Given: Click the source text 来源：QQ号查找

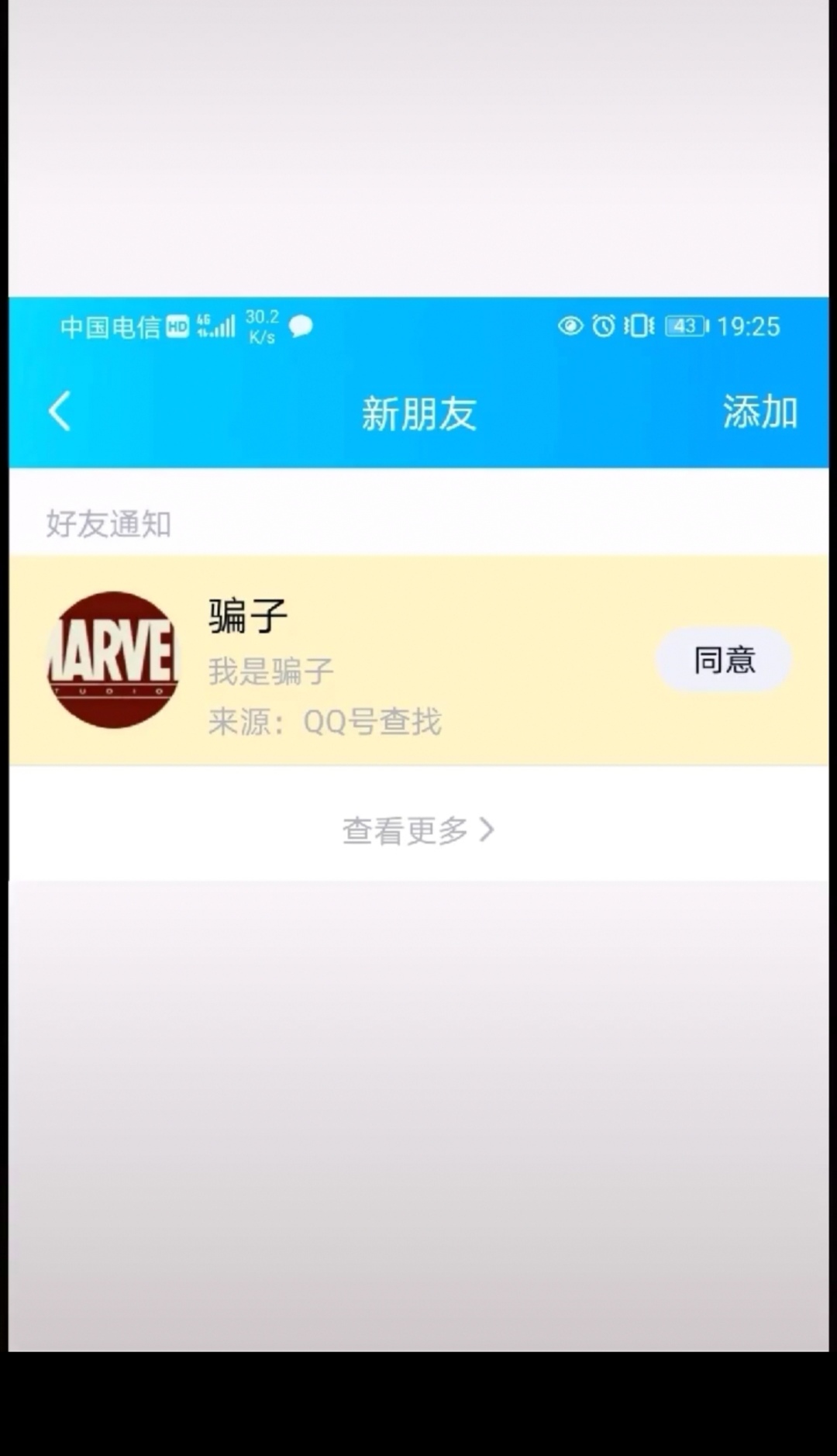Looking at the screenshot, I should pyautogui.click(x=324, y=721).
